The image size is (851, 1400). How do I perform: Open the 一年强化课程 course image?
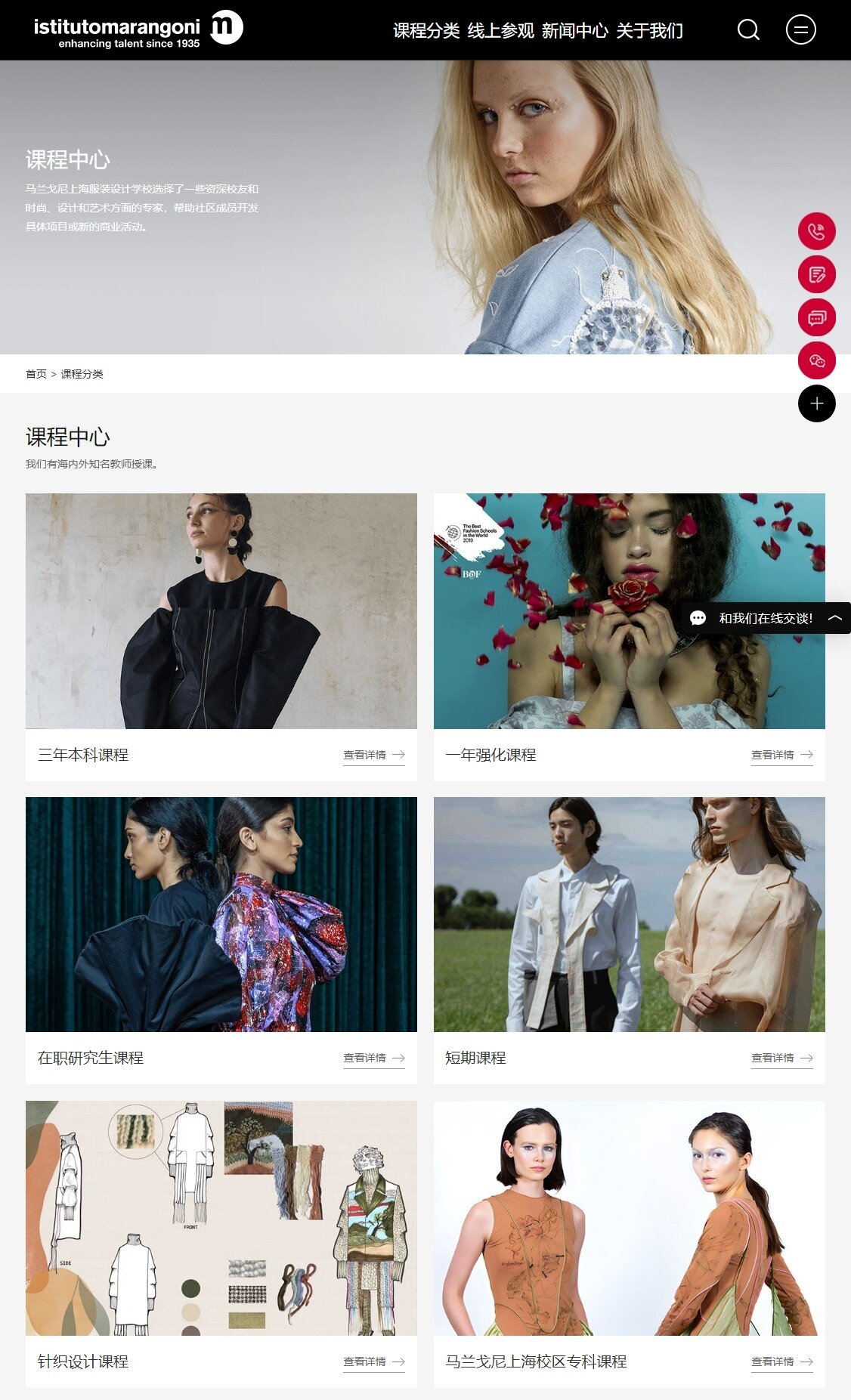[x=629, y=610]
